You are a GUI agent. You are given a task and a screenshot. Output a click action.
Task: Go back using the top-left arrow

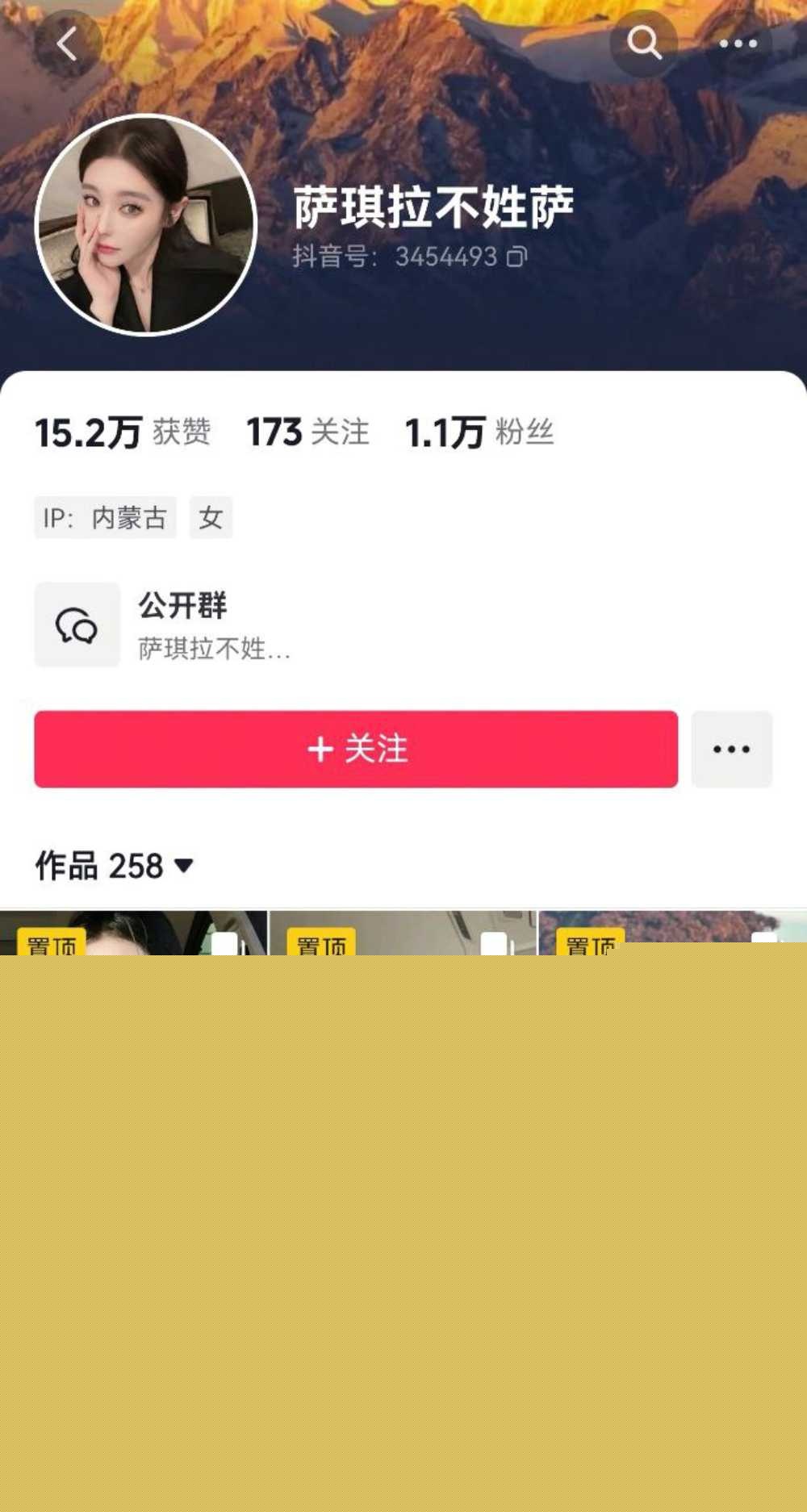67,44
